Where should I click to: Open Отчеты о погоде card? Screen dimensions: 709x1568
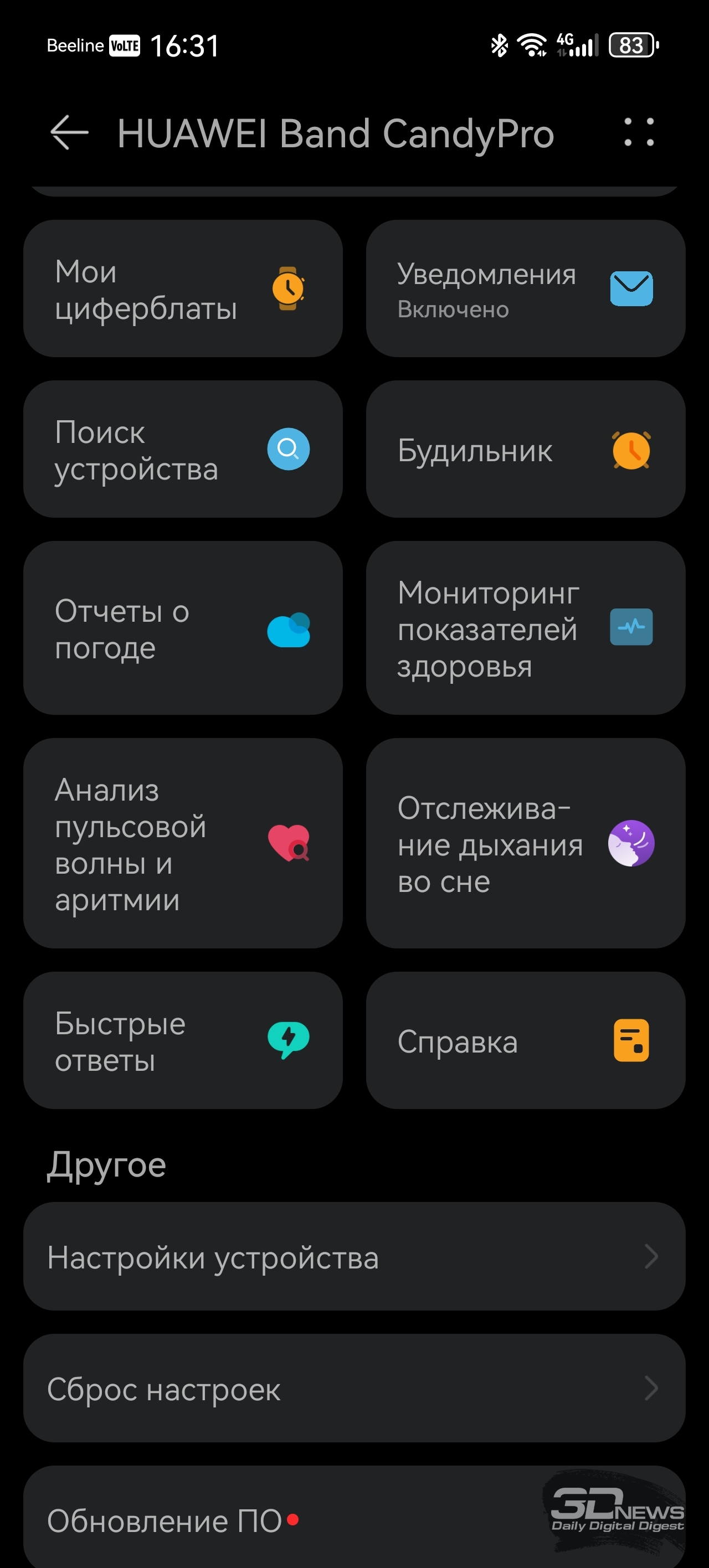[x=183, y=628]
